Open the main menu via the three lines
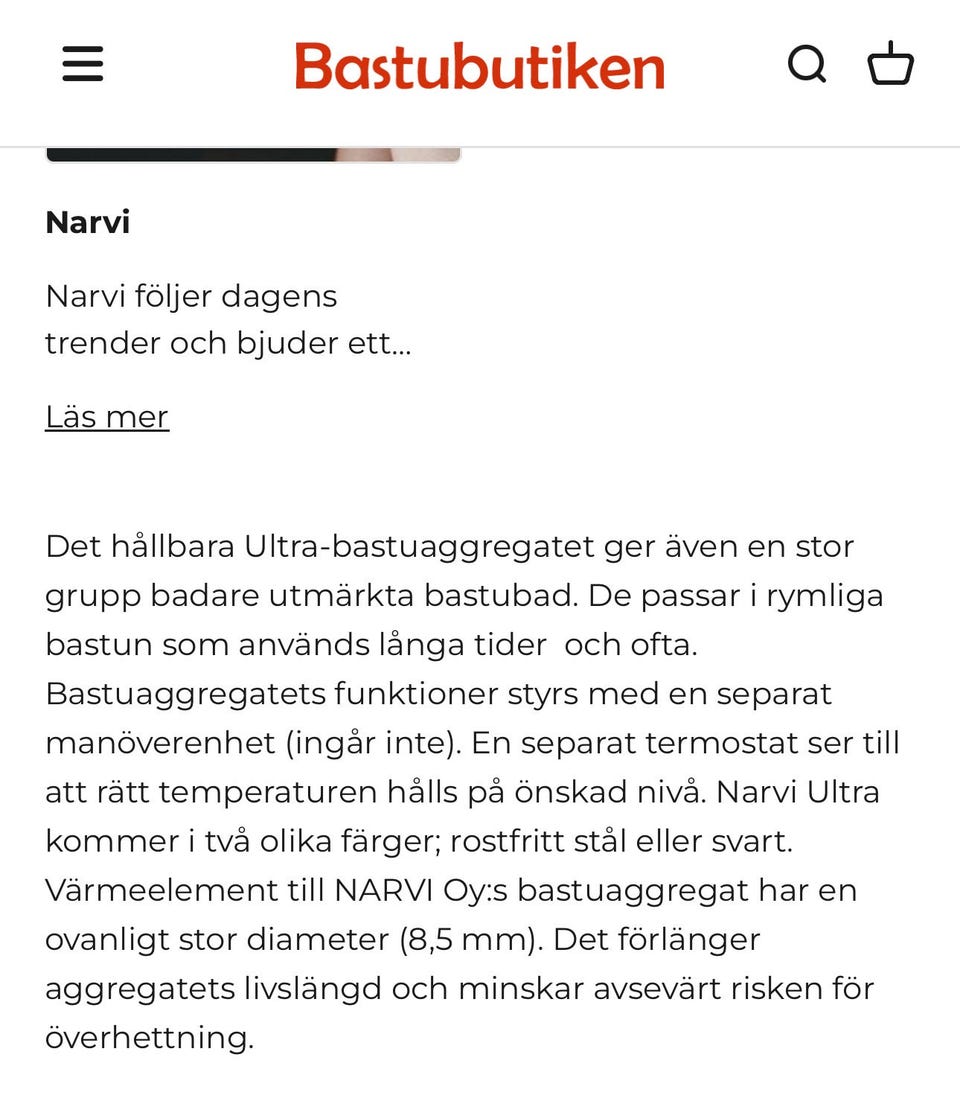960x1104 pixels. click(83, 63)
